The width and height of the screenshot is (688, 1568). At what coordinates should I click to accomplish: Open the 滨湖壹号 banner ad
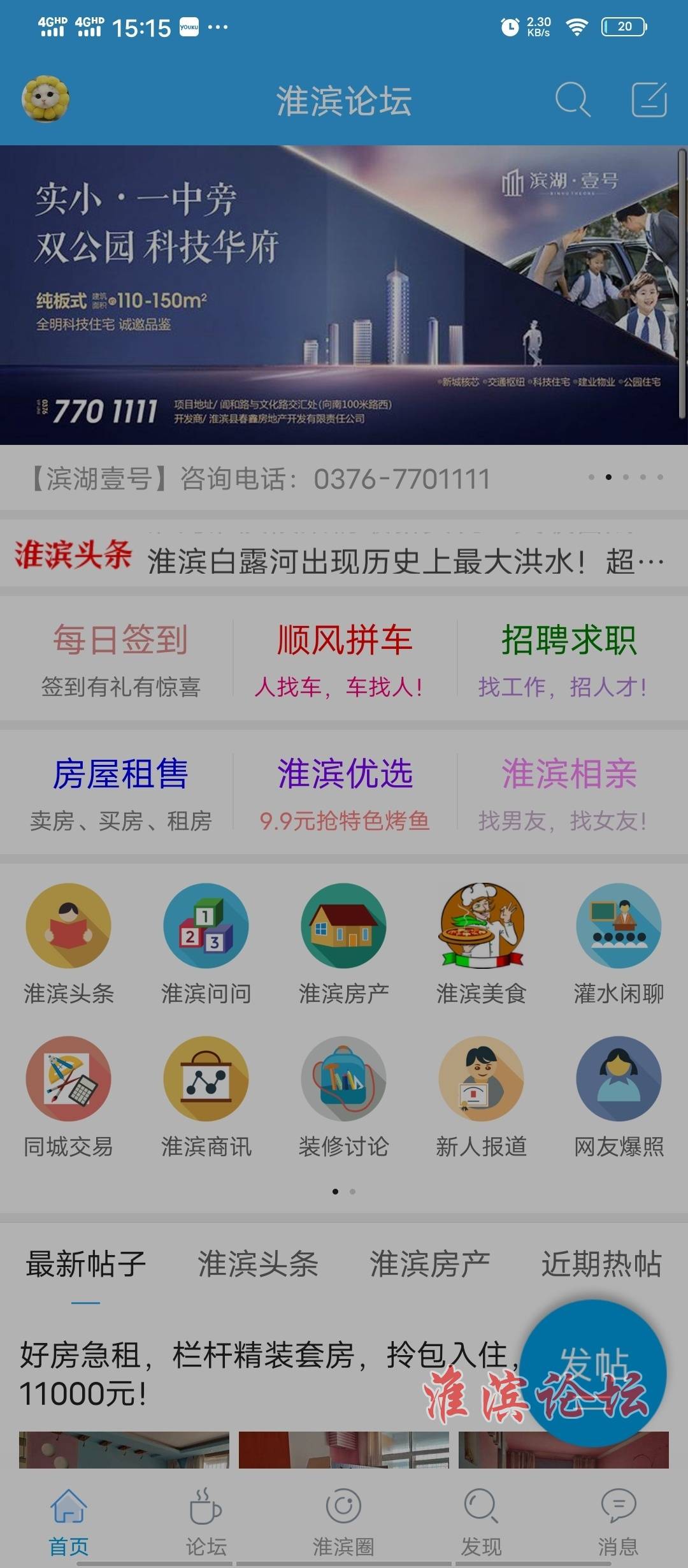(344, 294)
